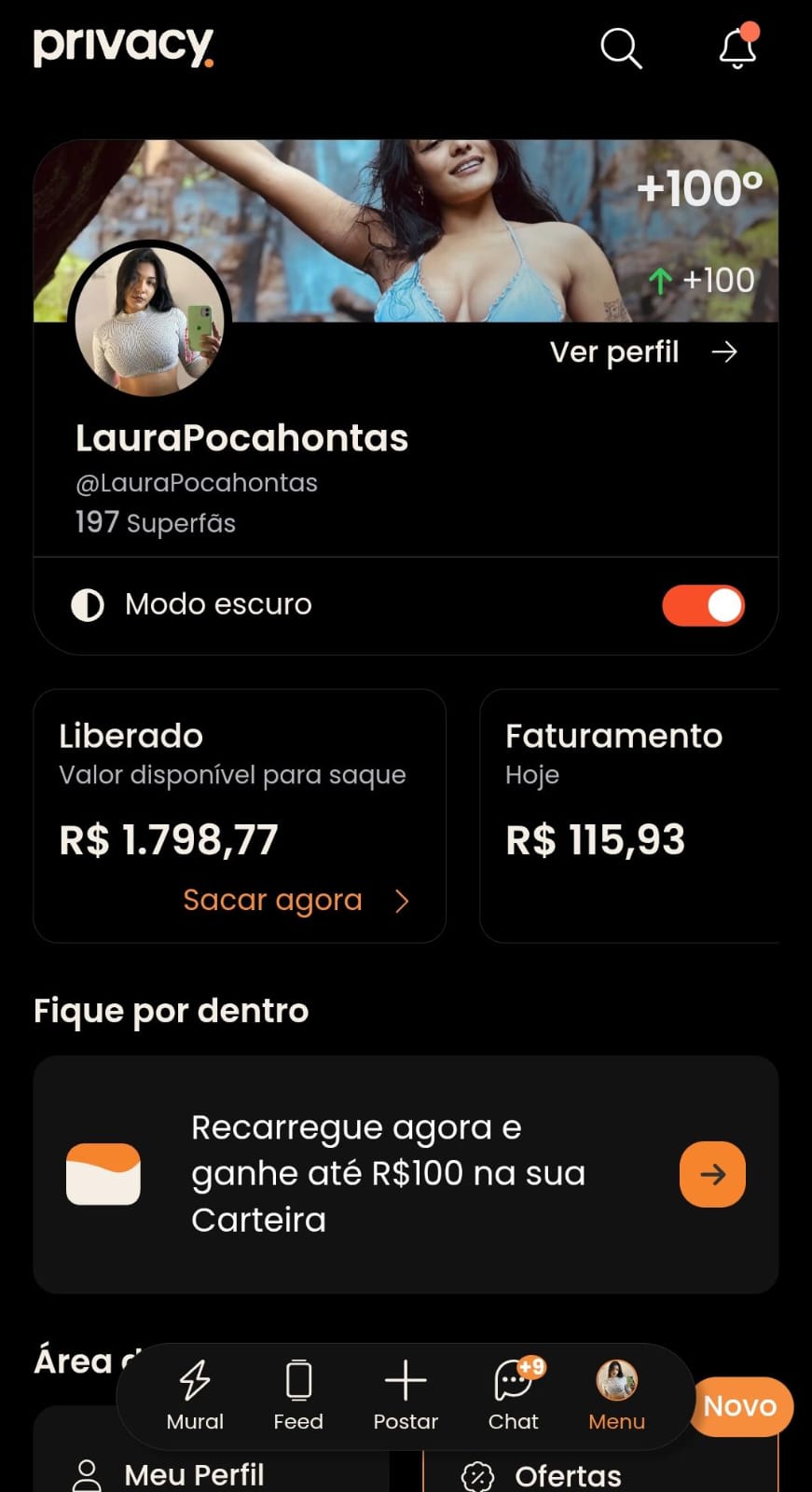
Task: Create a new post with Postar
Action: 406,1395
